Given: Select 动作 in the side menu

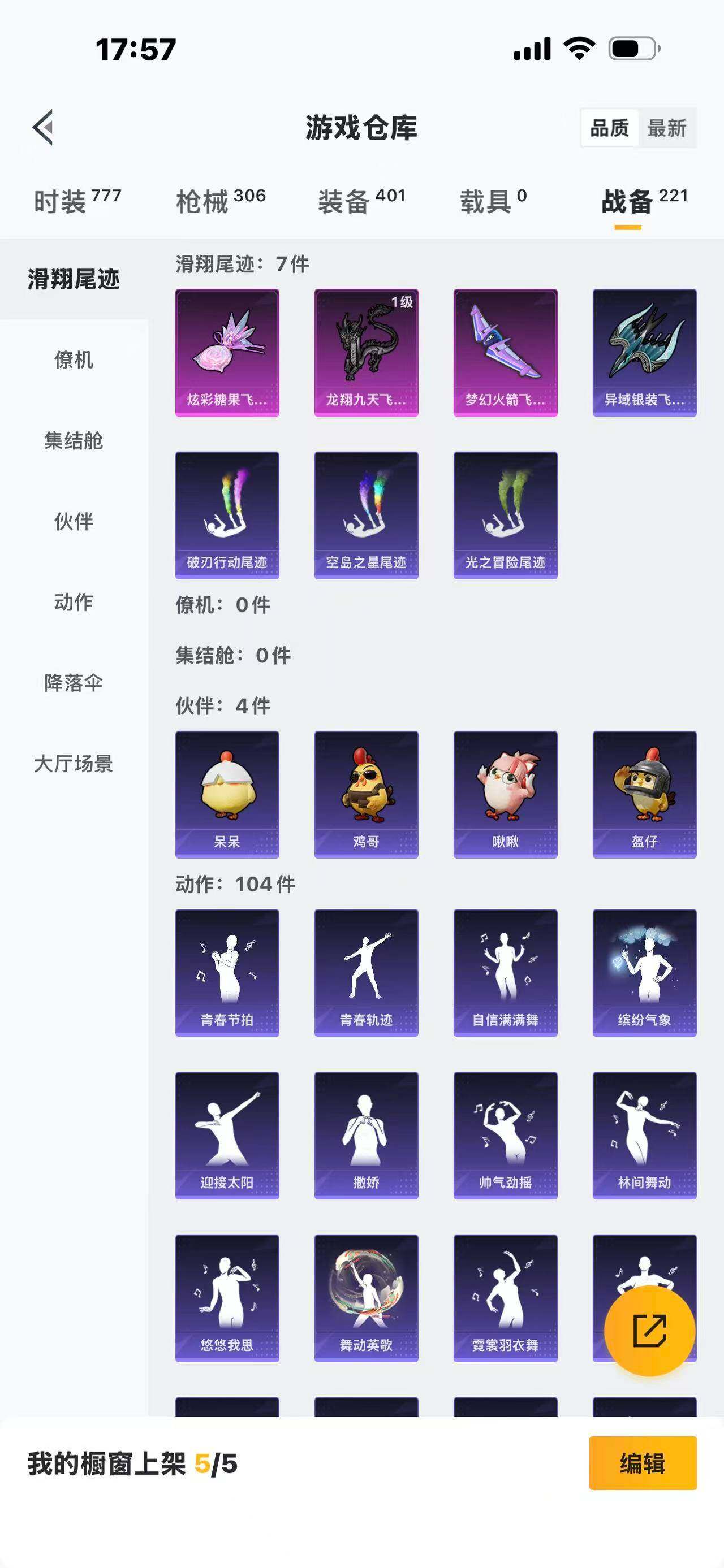Looking at the screenshot, I should point(74,602).
